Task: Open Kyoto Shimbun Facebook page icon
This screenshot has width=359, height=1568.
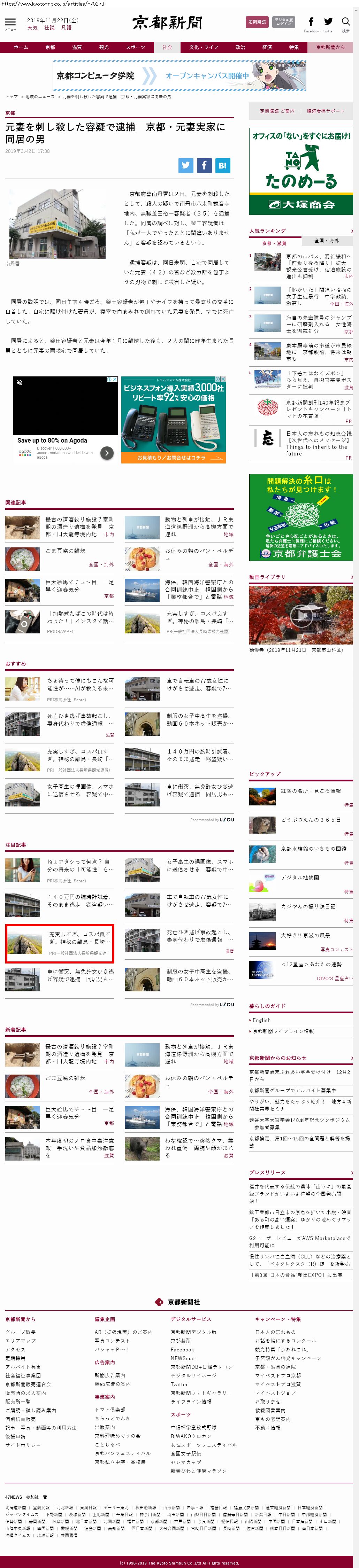Action: tap(311, 23)
